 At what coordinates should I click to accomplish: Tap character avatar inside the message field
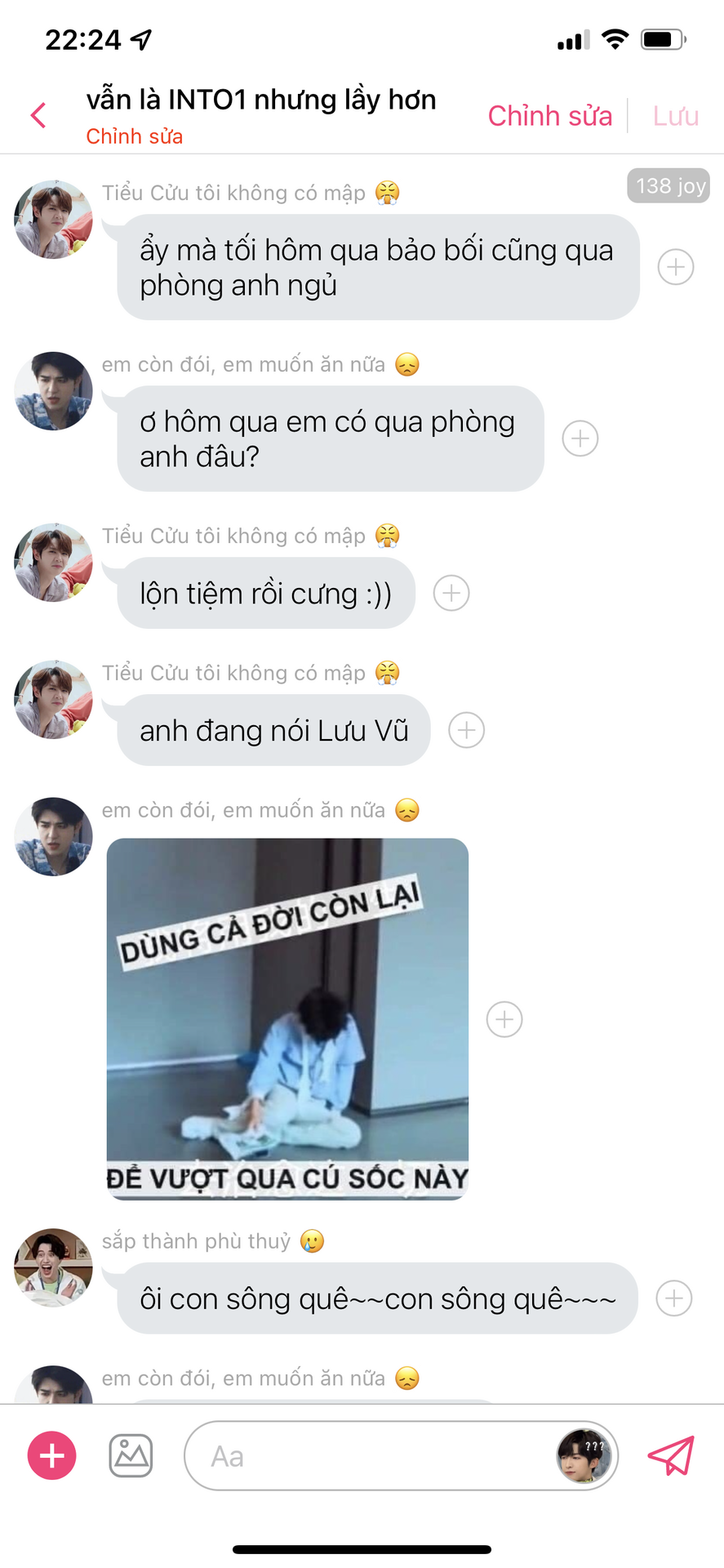tap(584, 1455)
